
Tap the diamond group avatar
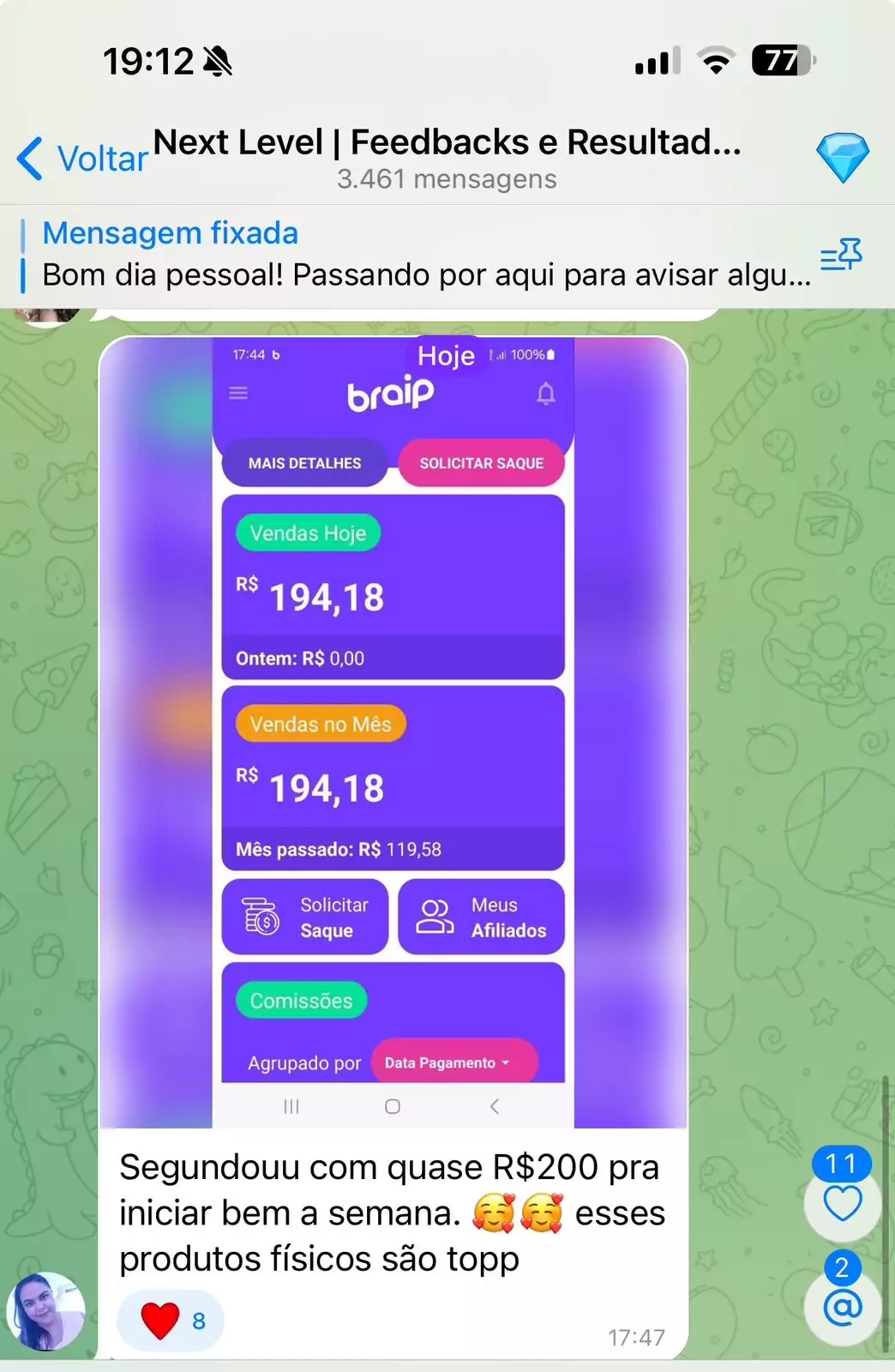pyautogui.click(x=842, y=157)
